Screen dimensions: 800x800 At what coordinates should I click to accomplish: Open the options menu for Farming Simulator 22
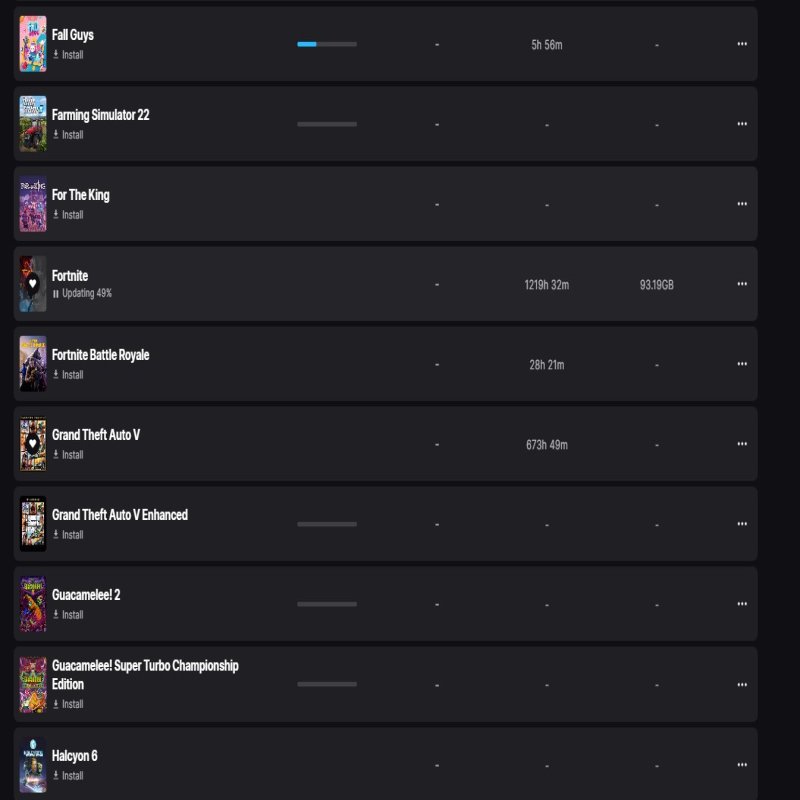pos(741,124)
